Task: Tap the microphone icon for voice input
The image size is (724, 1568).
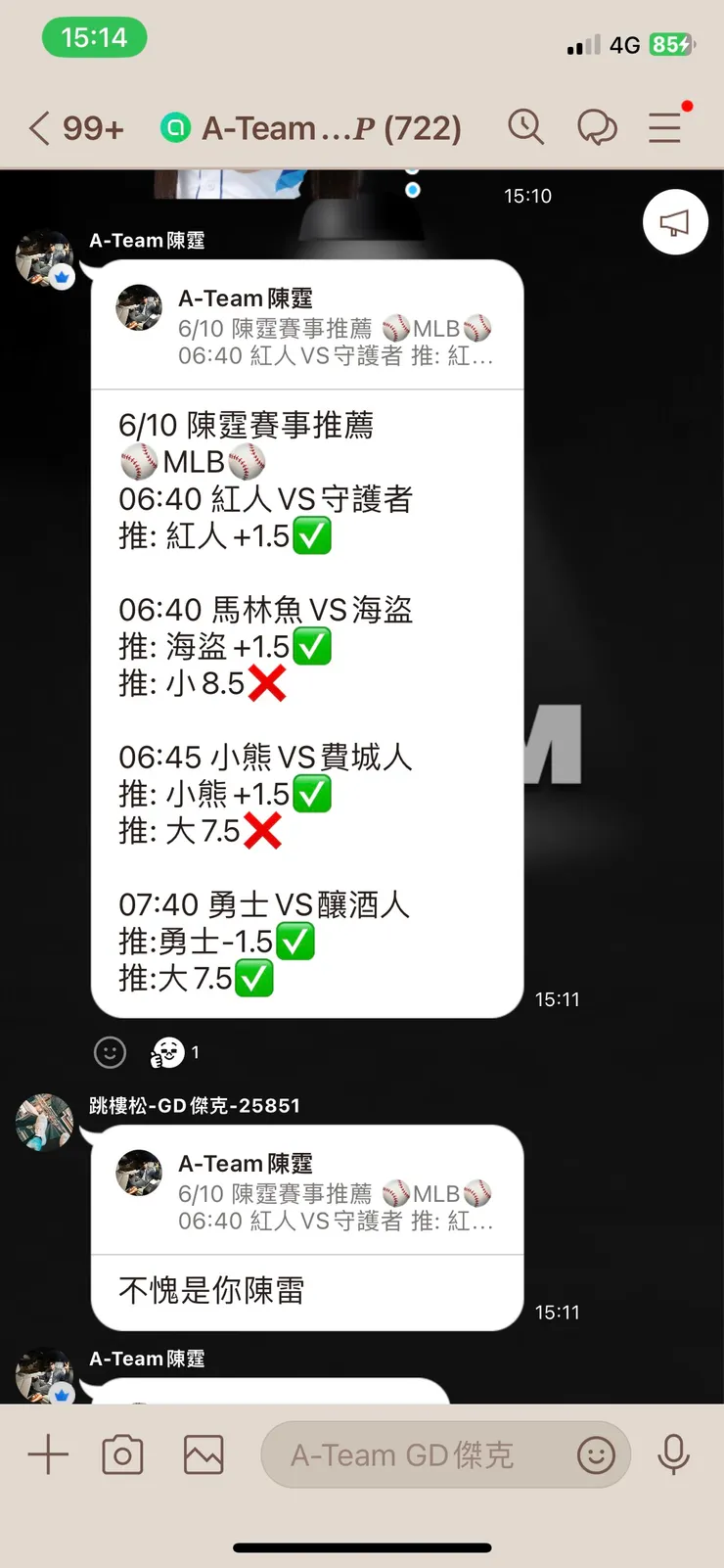Action: 675,1454
